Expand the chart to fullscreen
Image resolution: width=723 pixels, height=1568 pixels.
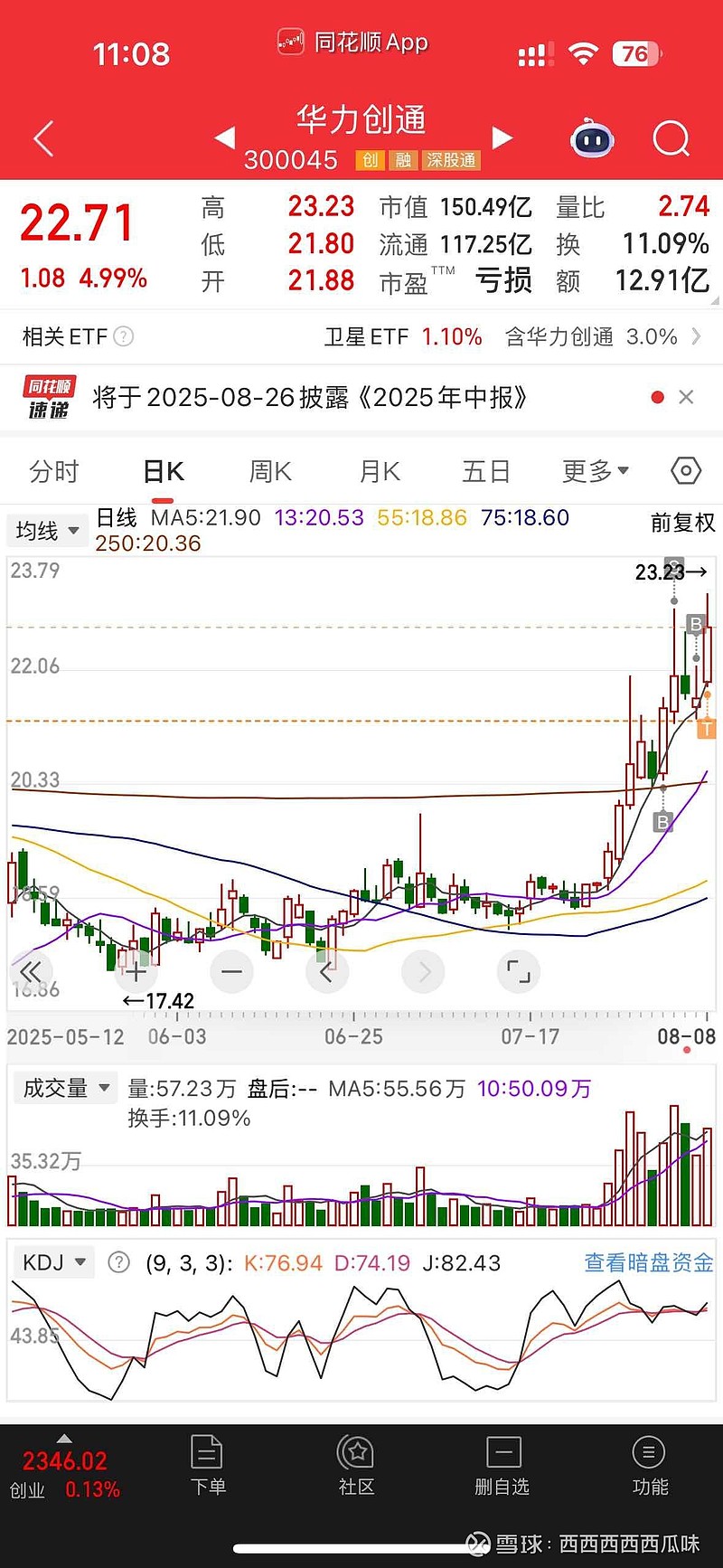point(519,972)
